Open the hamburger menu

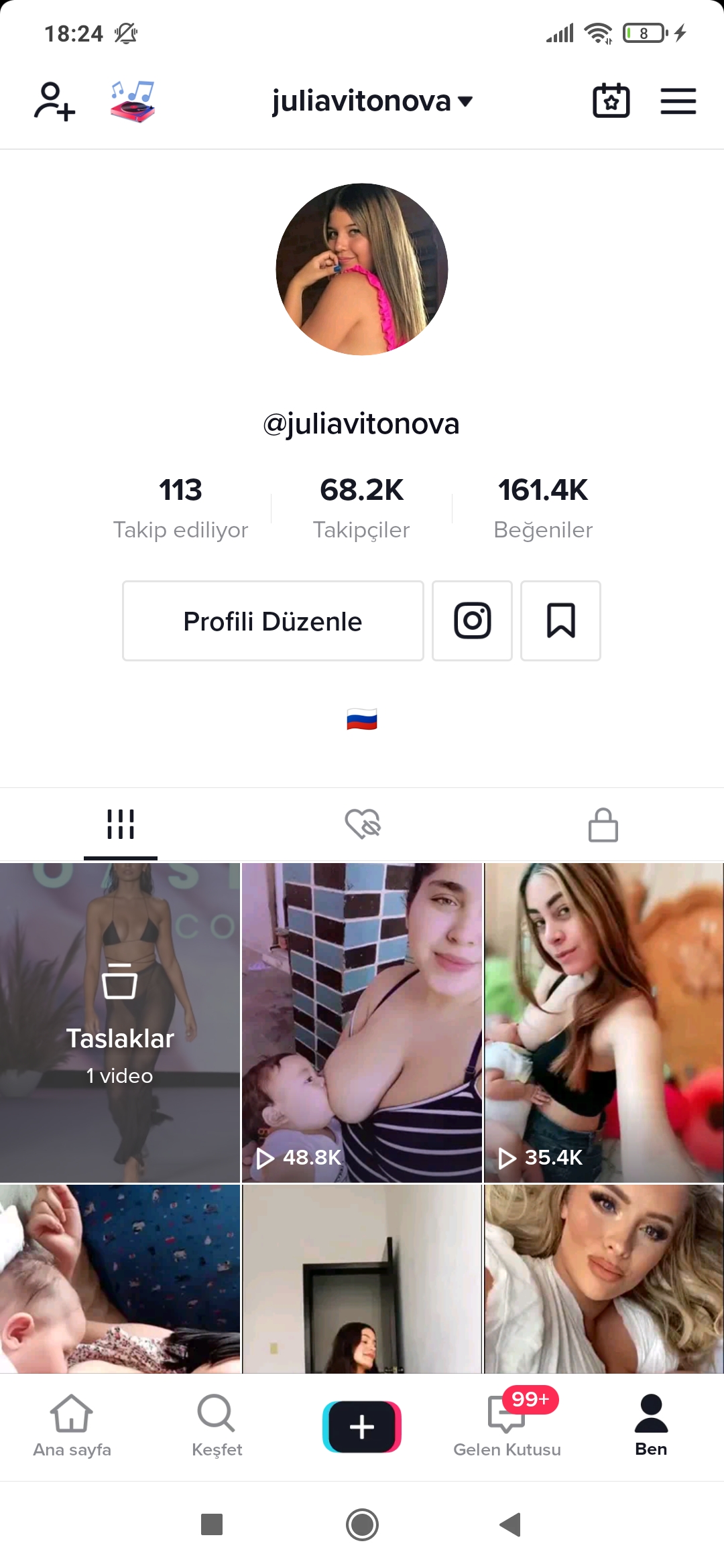click(x=678, y=101)
